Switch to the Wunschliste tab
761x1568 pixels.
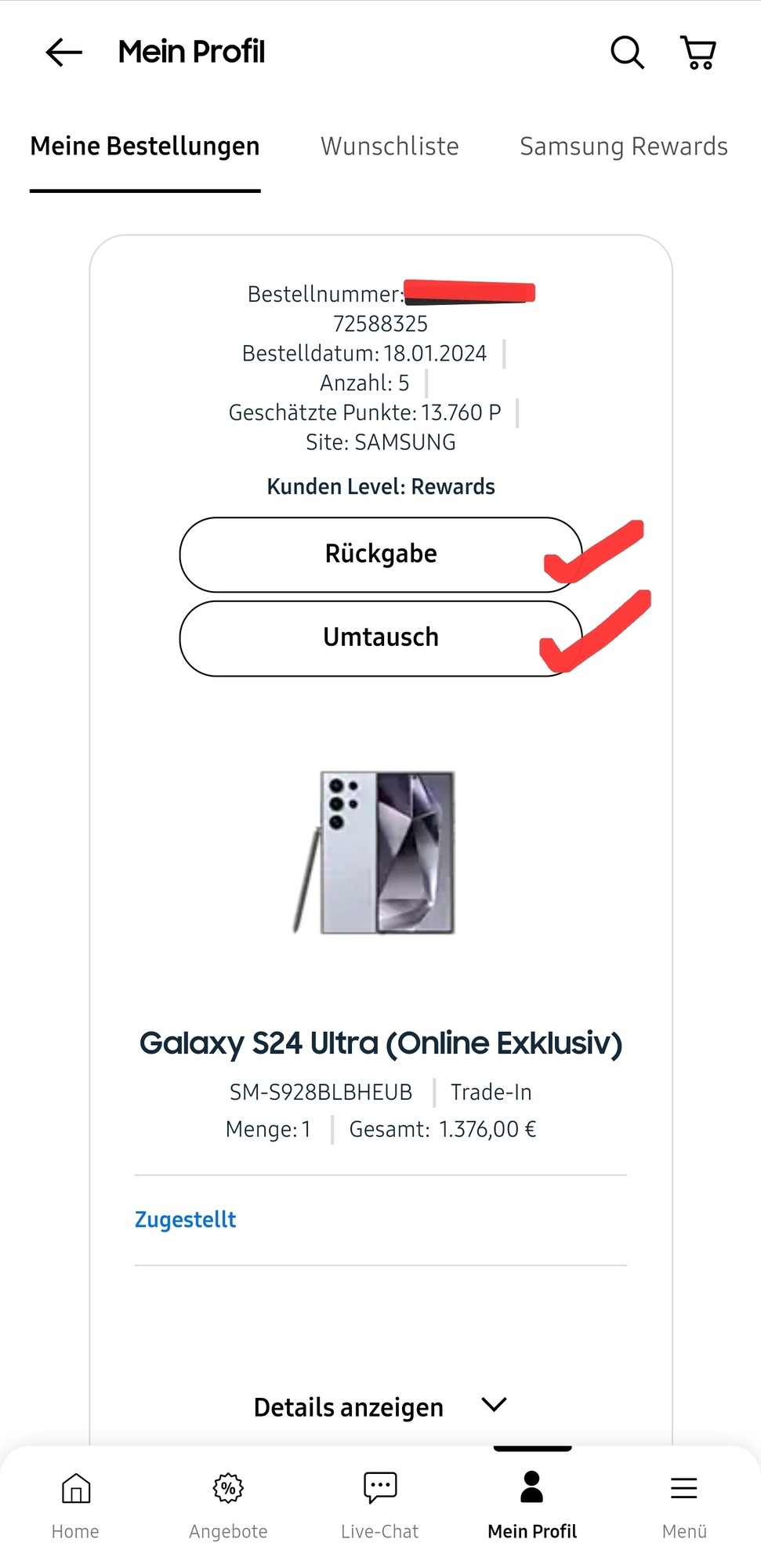point(390,147)
